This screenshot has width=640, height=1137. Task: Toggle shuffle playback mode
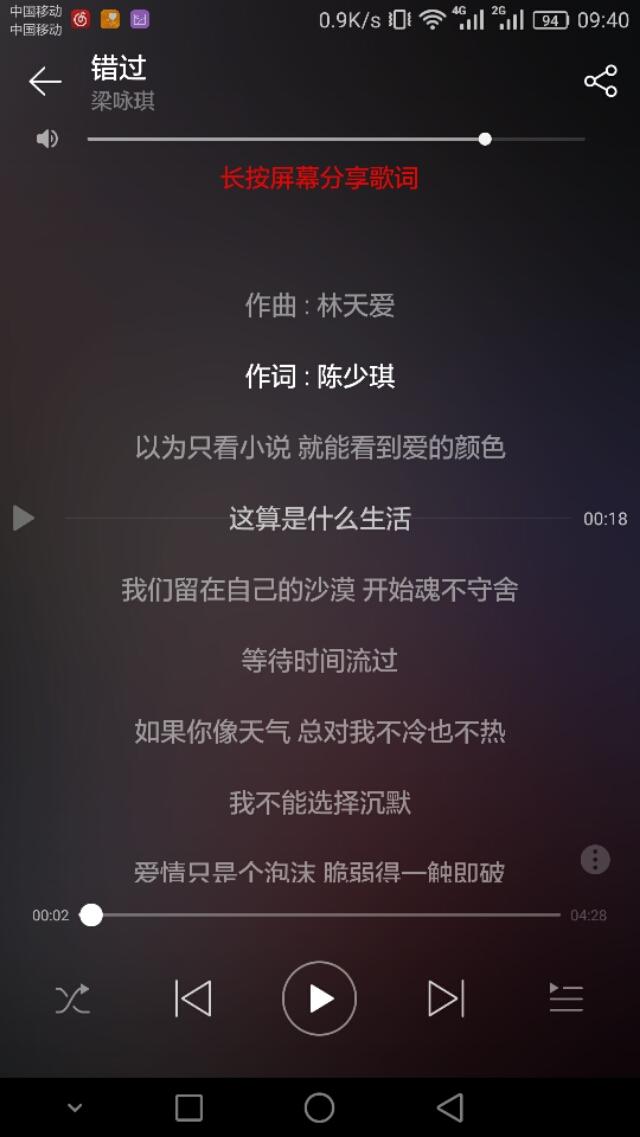click(72, 998)
